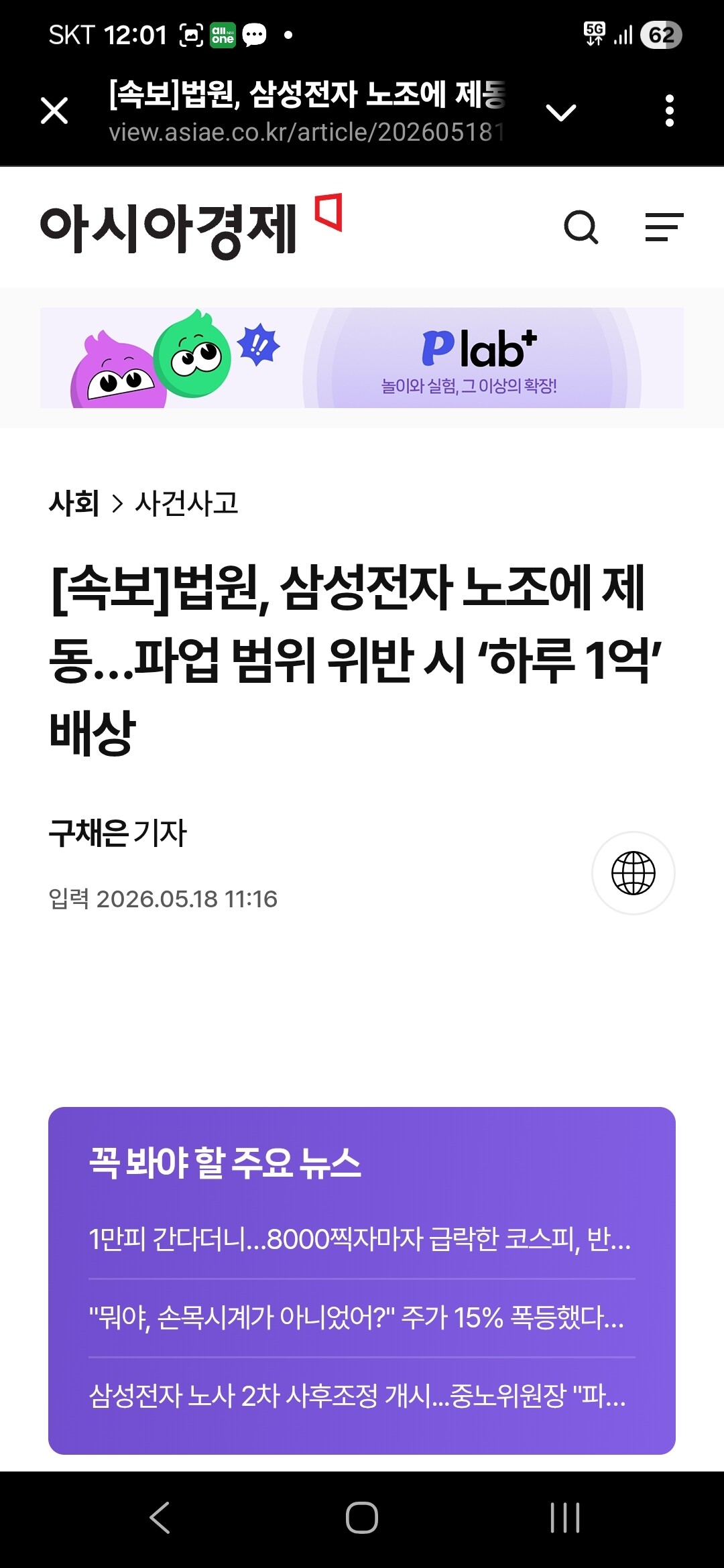Show recent apps from the navigation bar
The image size is (724, 1568).
pyautogui.click(x=565, y=1518)
